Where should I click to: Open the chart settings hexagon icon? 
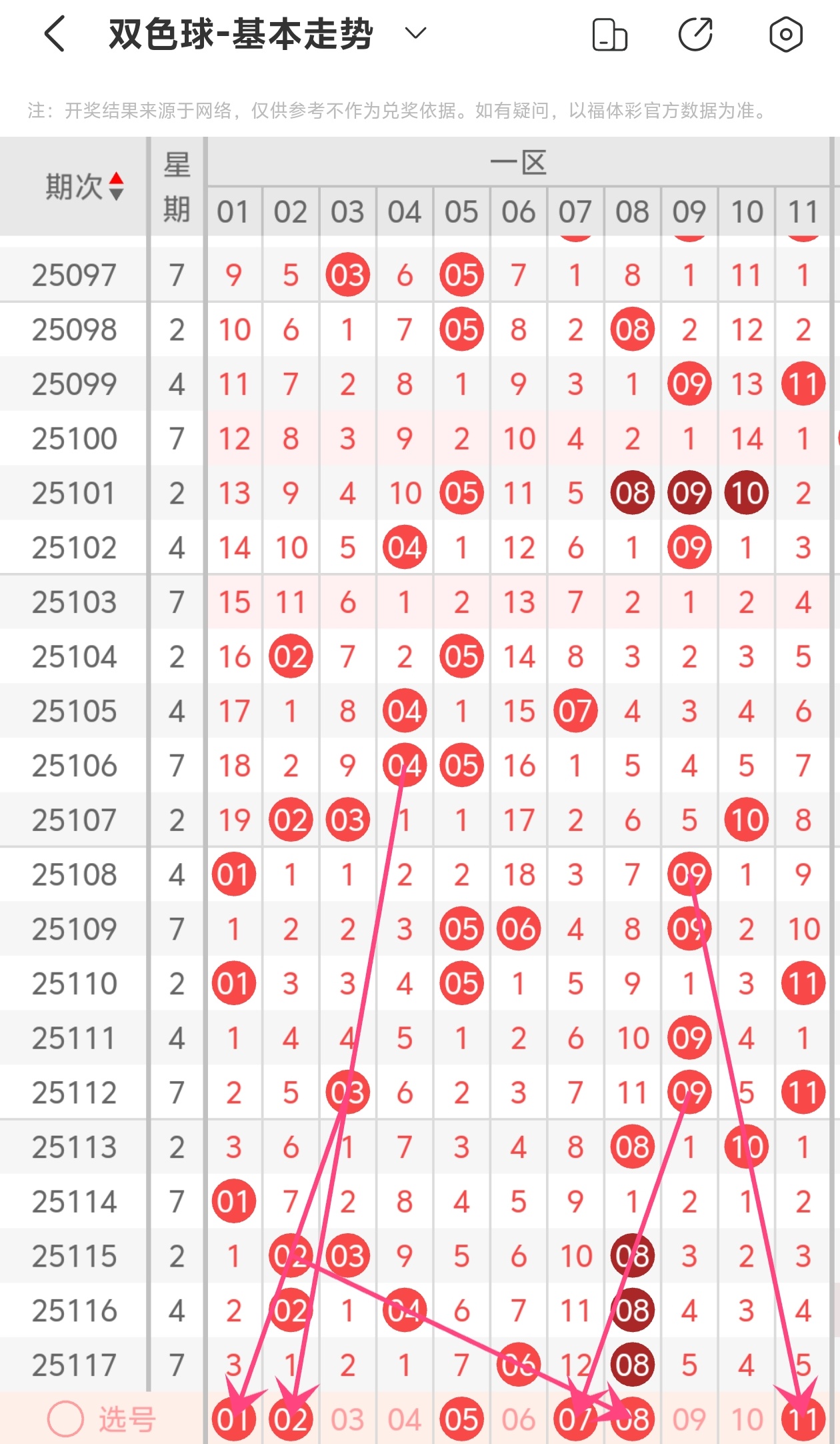(x=785, y=35)
